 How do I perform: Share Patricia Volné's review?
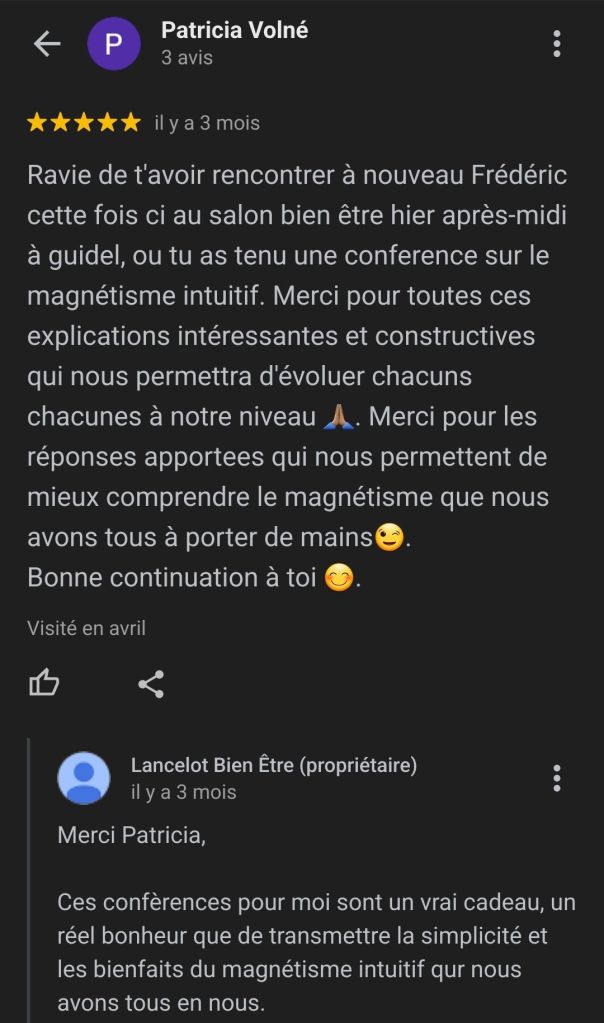point(151,684)
